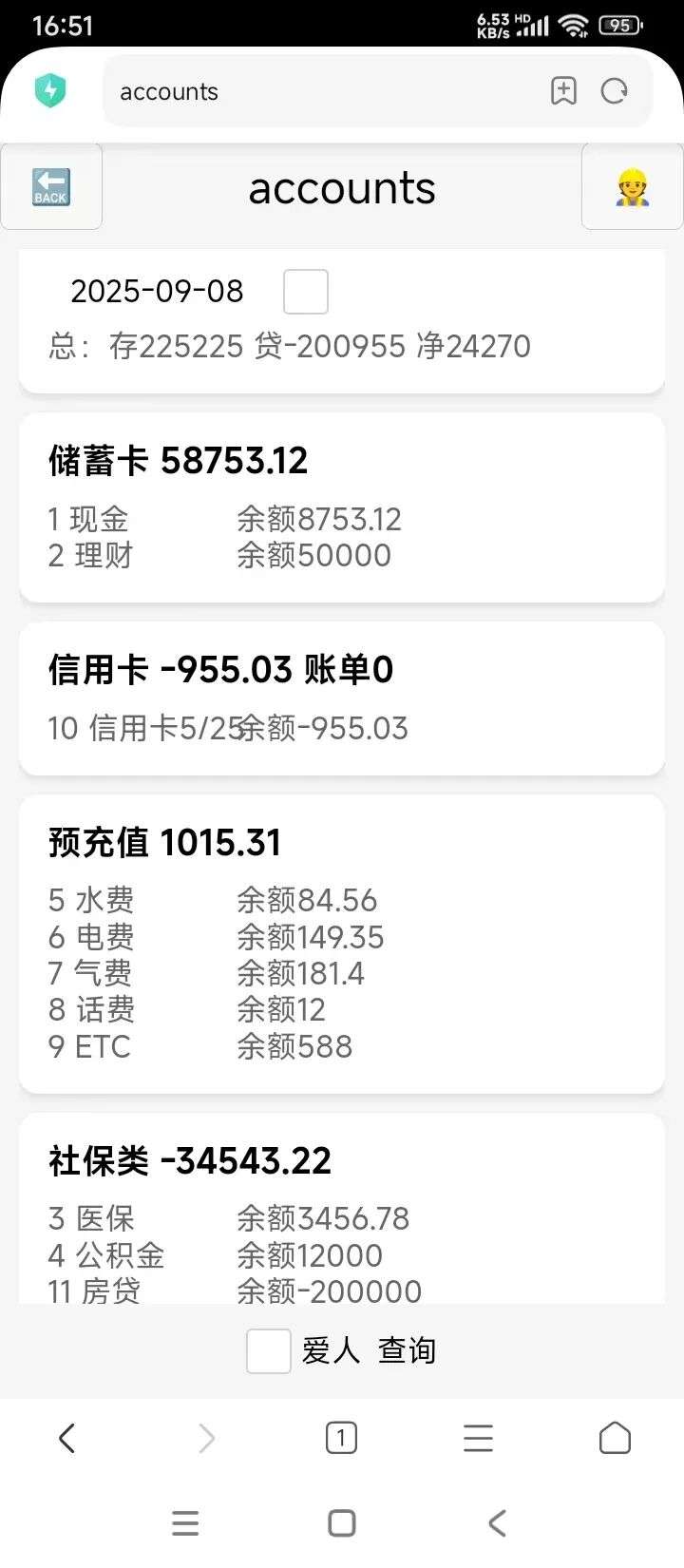Open the browser security shield

pyautogui.click(x=49, y=91)
